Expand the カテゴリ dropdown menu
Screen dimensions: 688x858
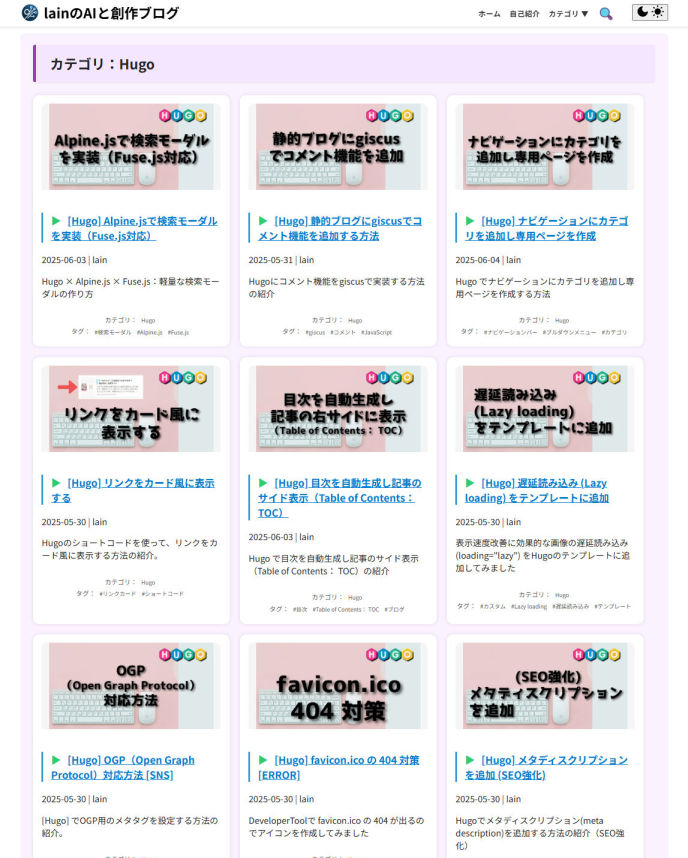(x=568, y=14)
